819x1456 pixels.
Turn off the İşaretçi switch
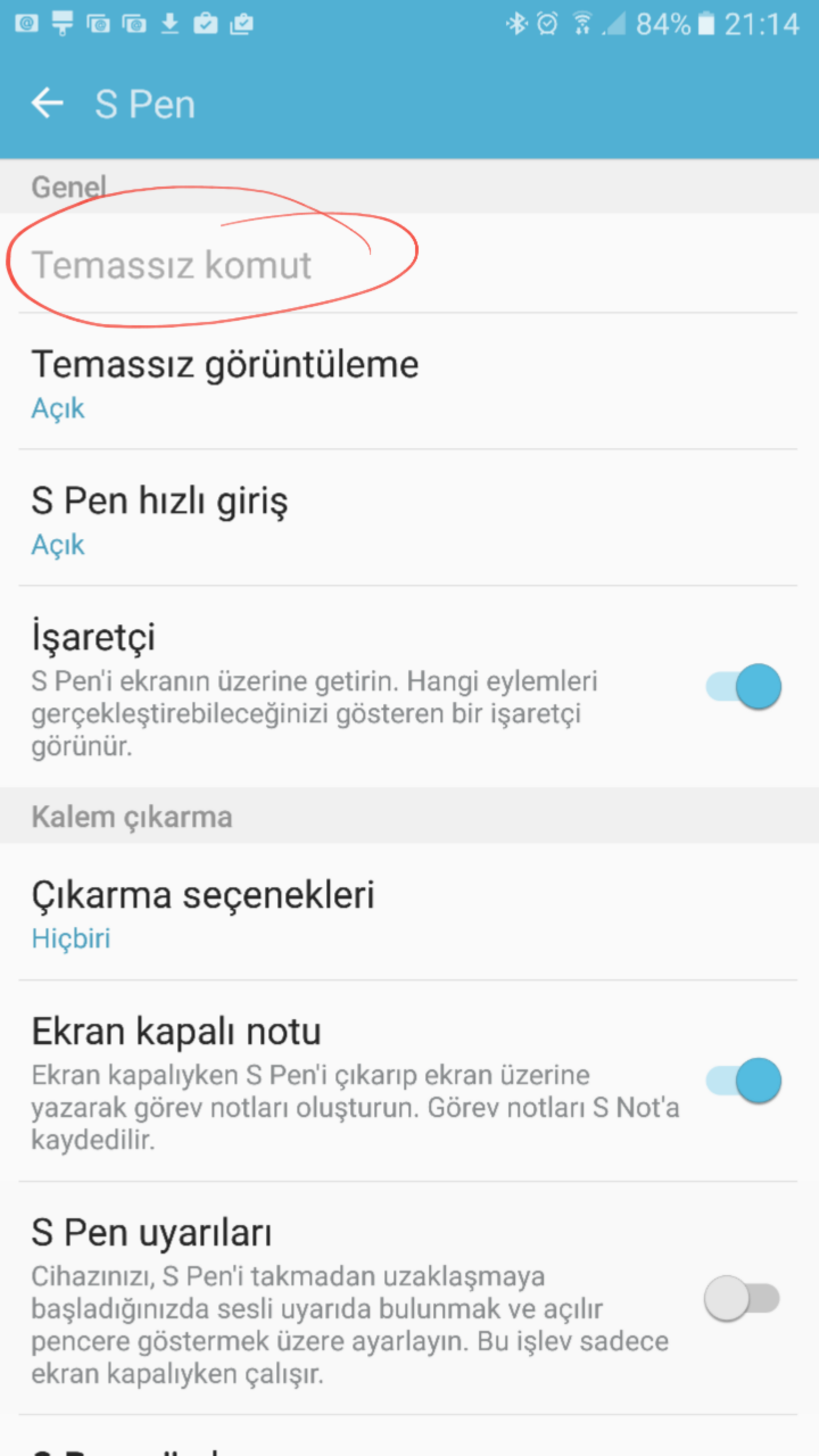743,686
